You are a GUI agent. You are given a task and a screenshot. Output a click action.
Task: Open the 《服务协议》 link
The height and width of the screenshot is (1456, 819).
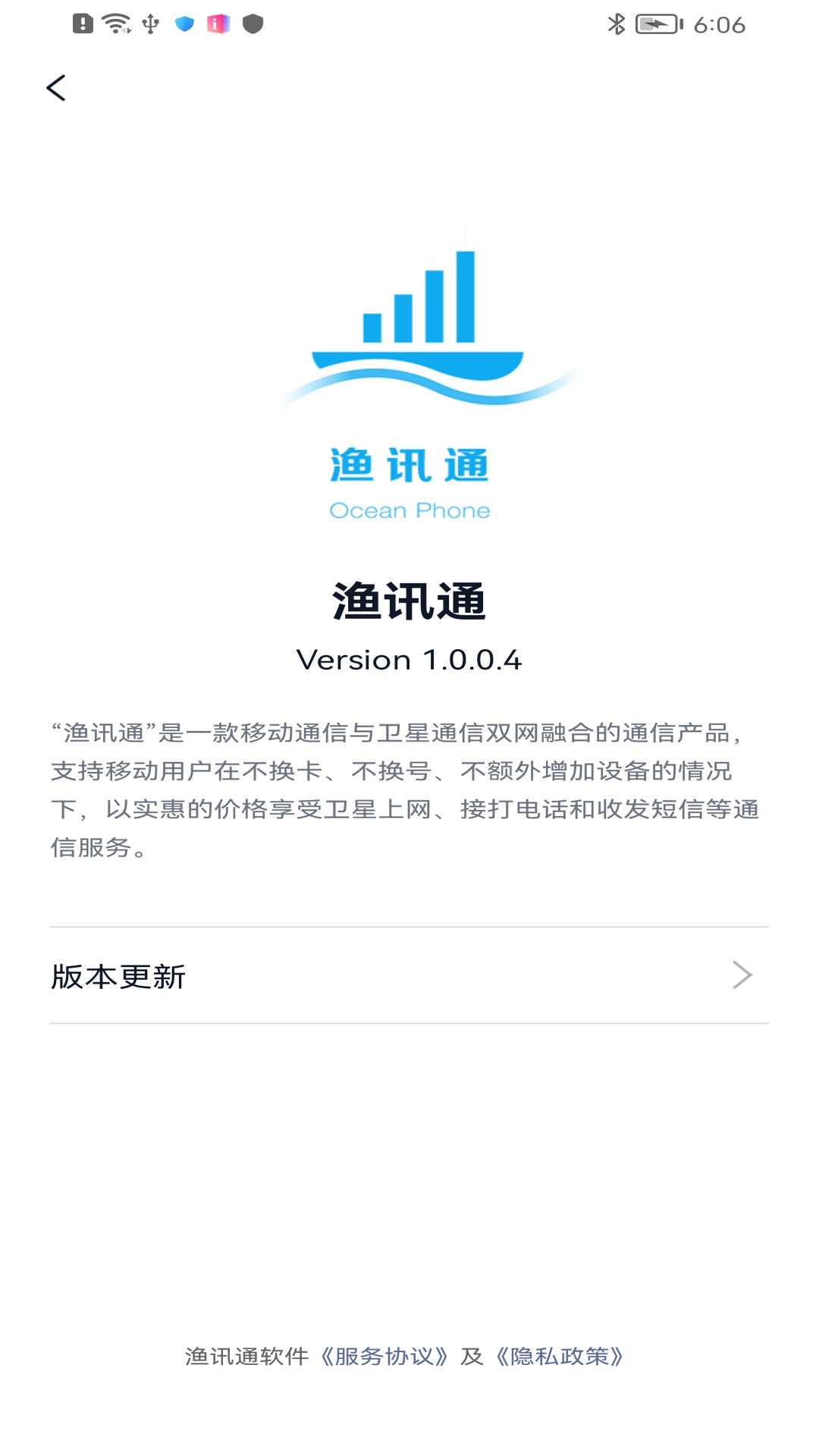tap(384, 1357)
